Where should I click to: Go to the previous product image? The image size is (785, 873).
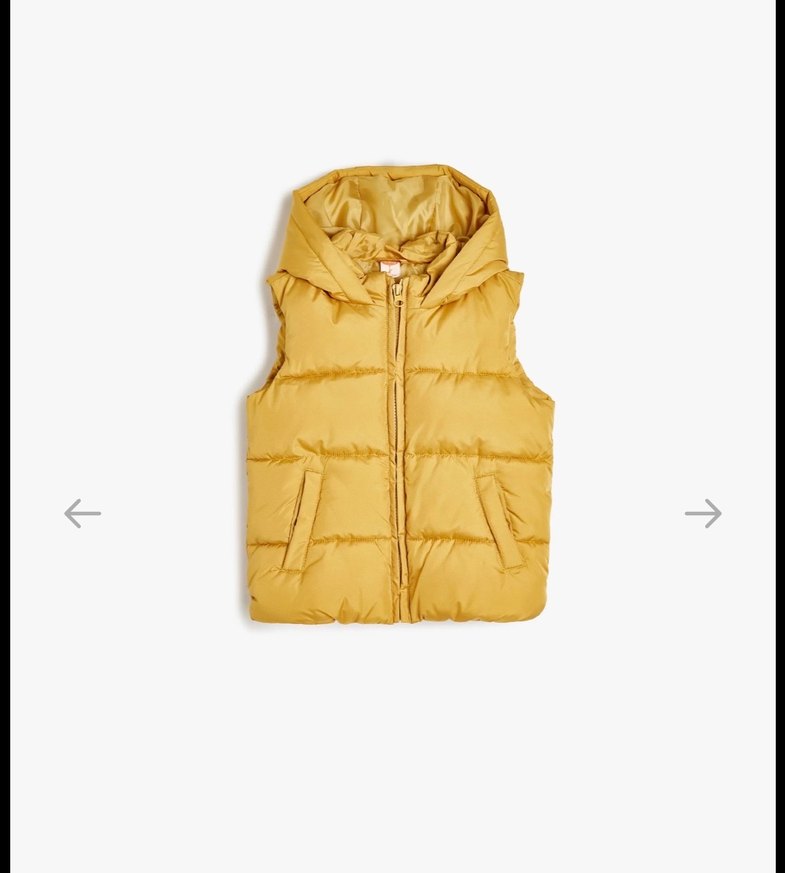pos(82,513)
